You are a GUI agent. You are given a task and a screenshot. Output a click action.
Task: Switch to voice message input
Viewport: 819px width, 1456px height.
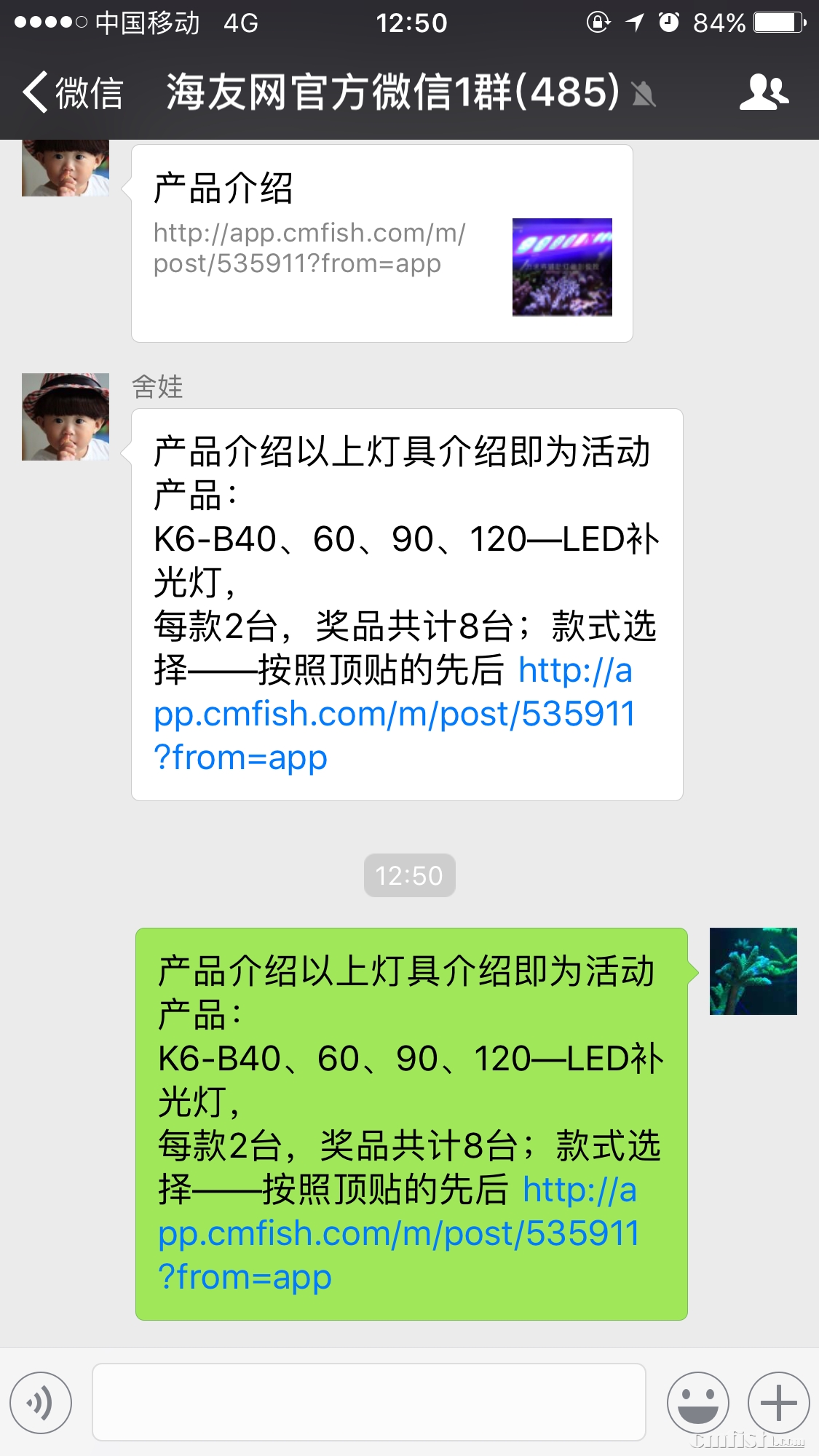click(x=41, y=1402)
